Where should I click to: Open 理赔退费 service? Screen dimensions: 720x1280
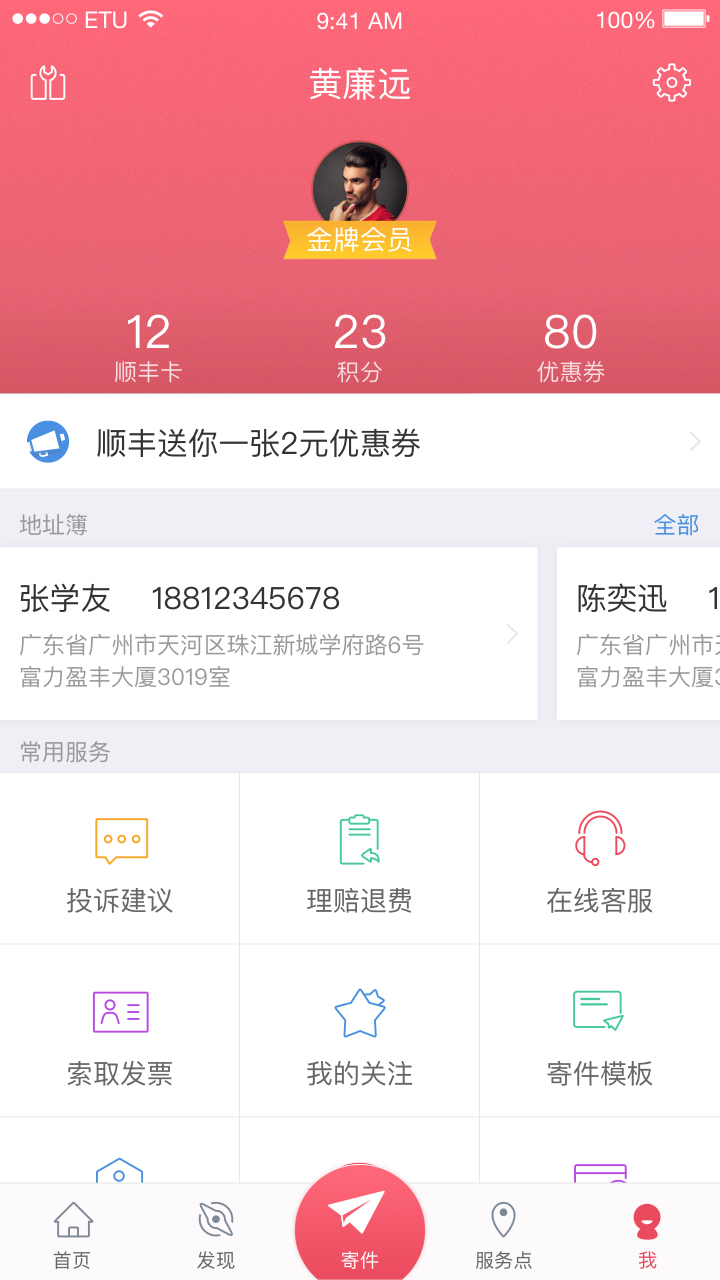pos(360,860)
